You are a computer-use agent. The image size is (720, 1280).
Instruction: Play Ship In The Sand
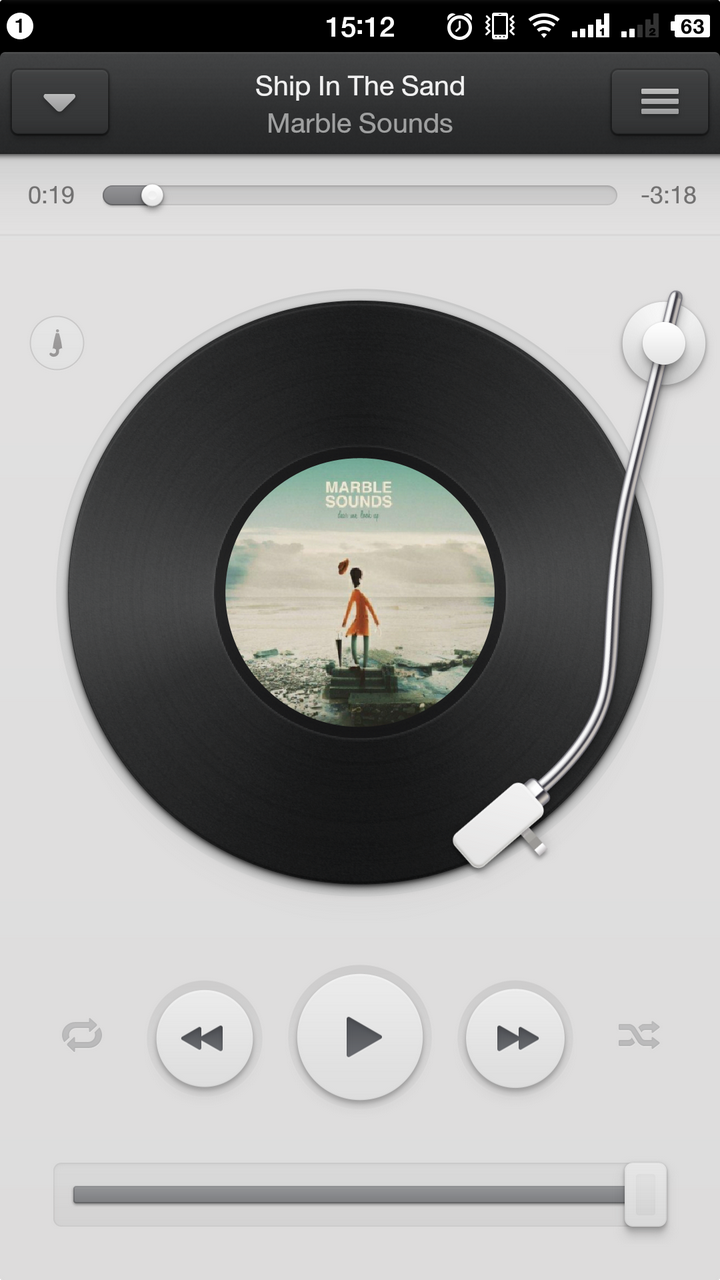360,1037
